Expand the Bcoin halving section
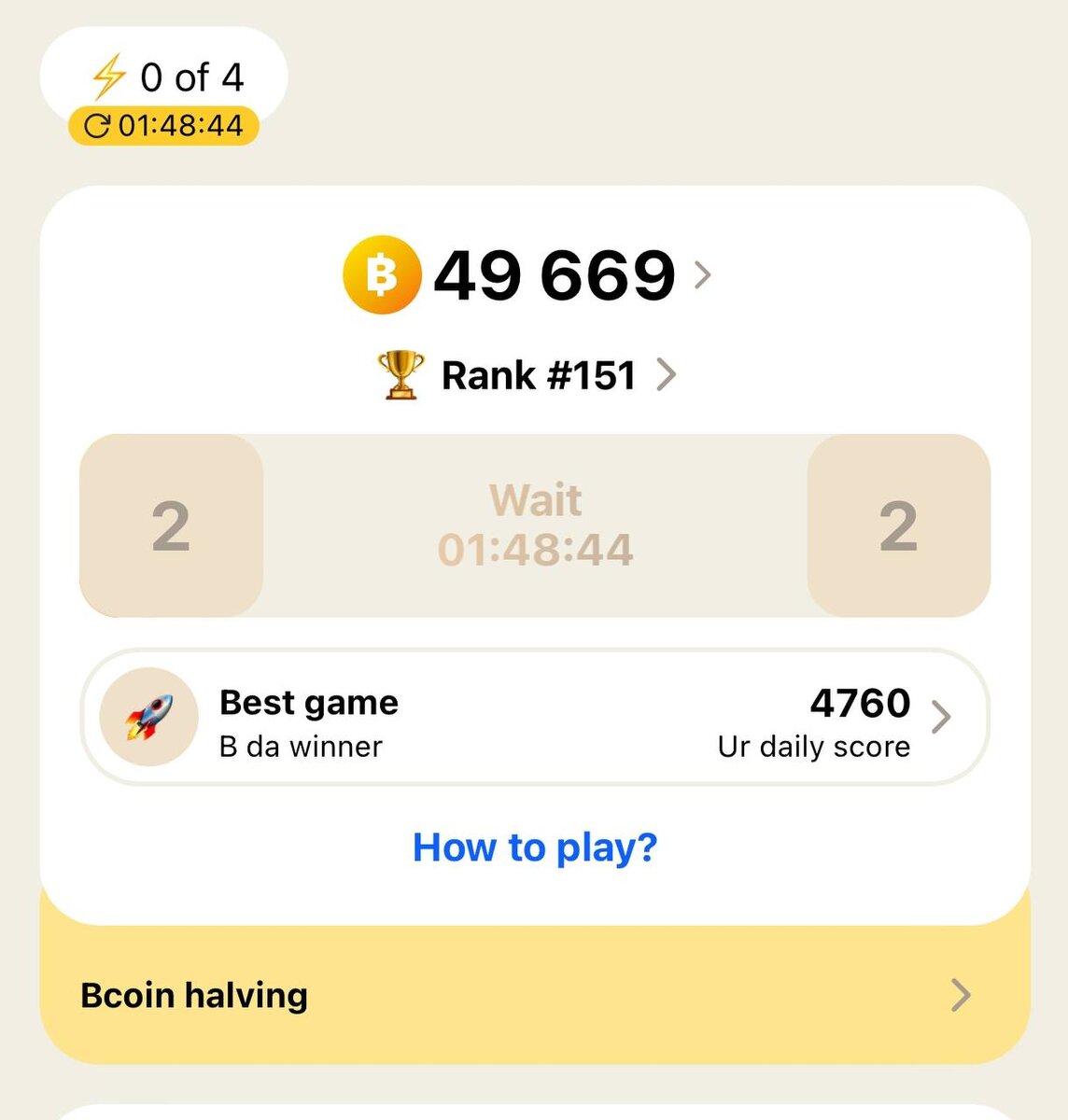This screenshot has height=1120, width=1068. pyautogui.click(x=534, y=995)
